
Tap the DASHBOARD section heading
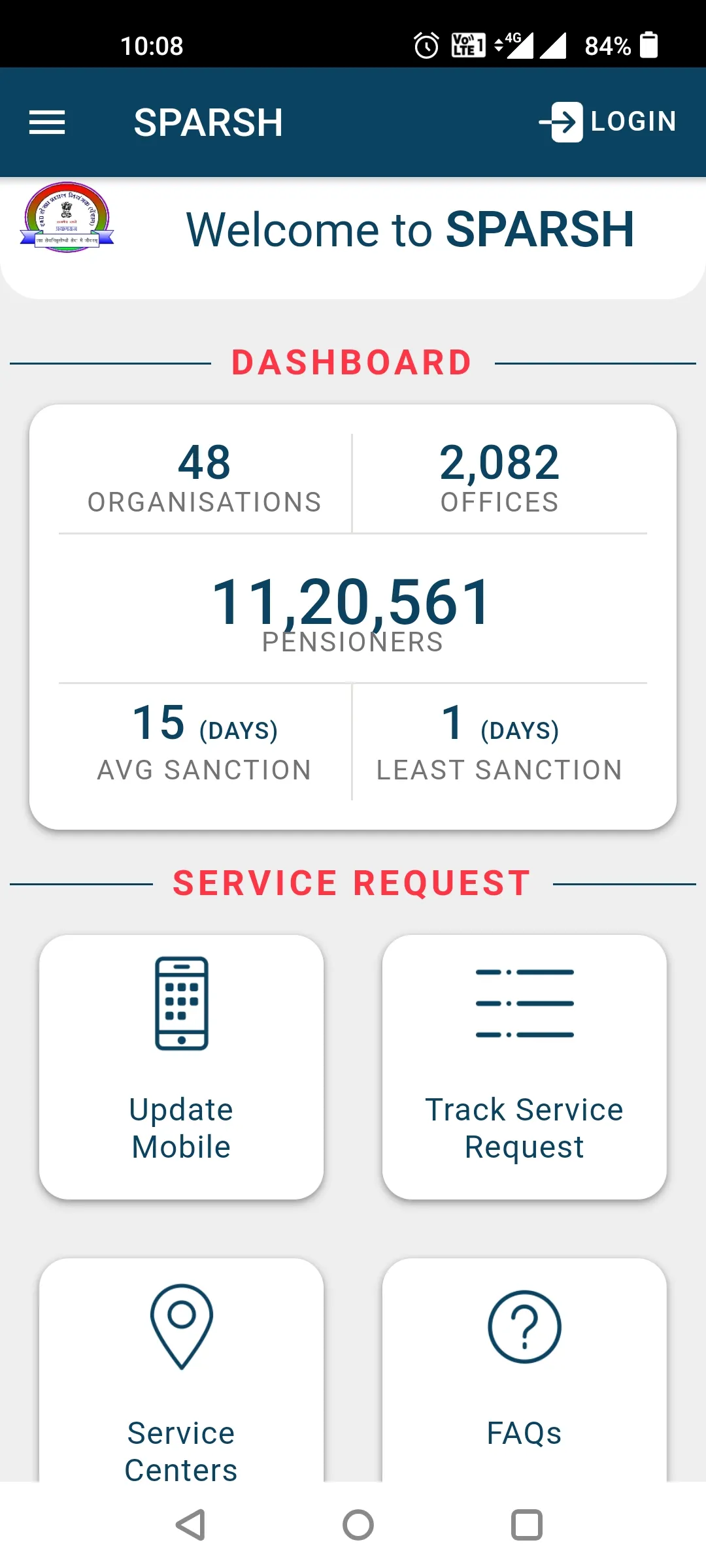(x=352, y=363)
